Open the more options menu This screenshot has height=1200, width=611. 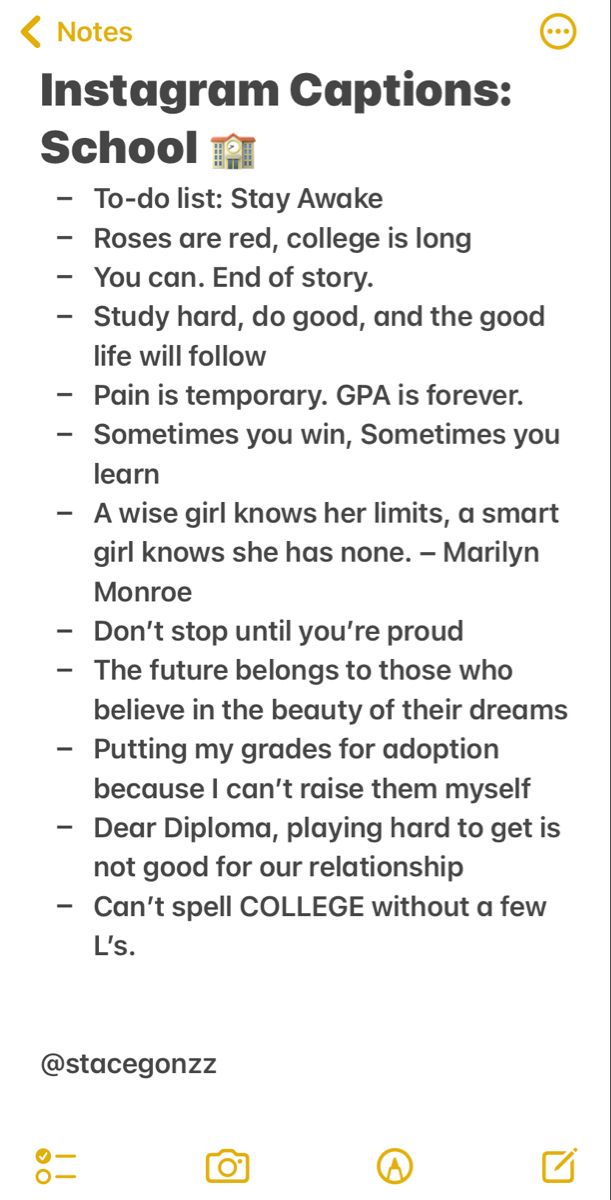[x=557, y=32]
